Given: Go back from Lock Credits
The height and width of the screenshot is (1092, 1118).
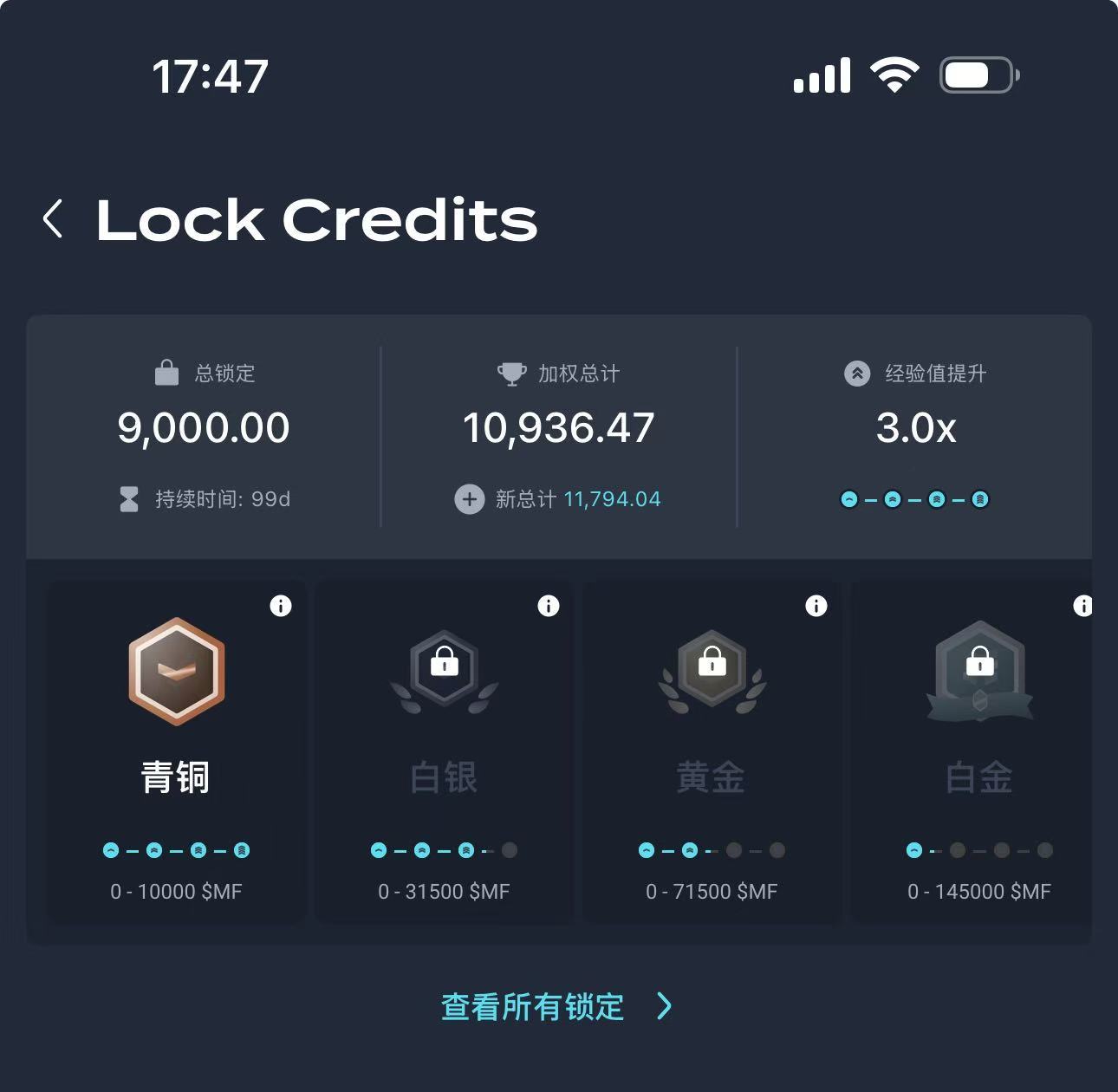Looking at the screenshot, I should (54, 218).
